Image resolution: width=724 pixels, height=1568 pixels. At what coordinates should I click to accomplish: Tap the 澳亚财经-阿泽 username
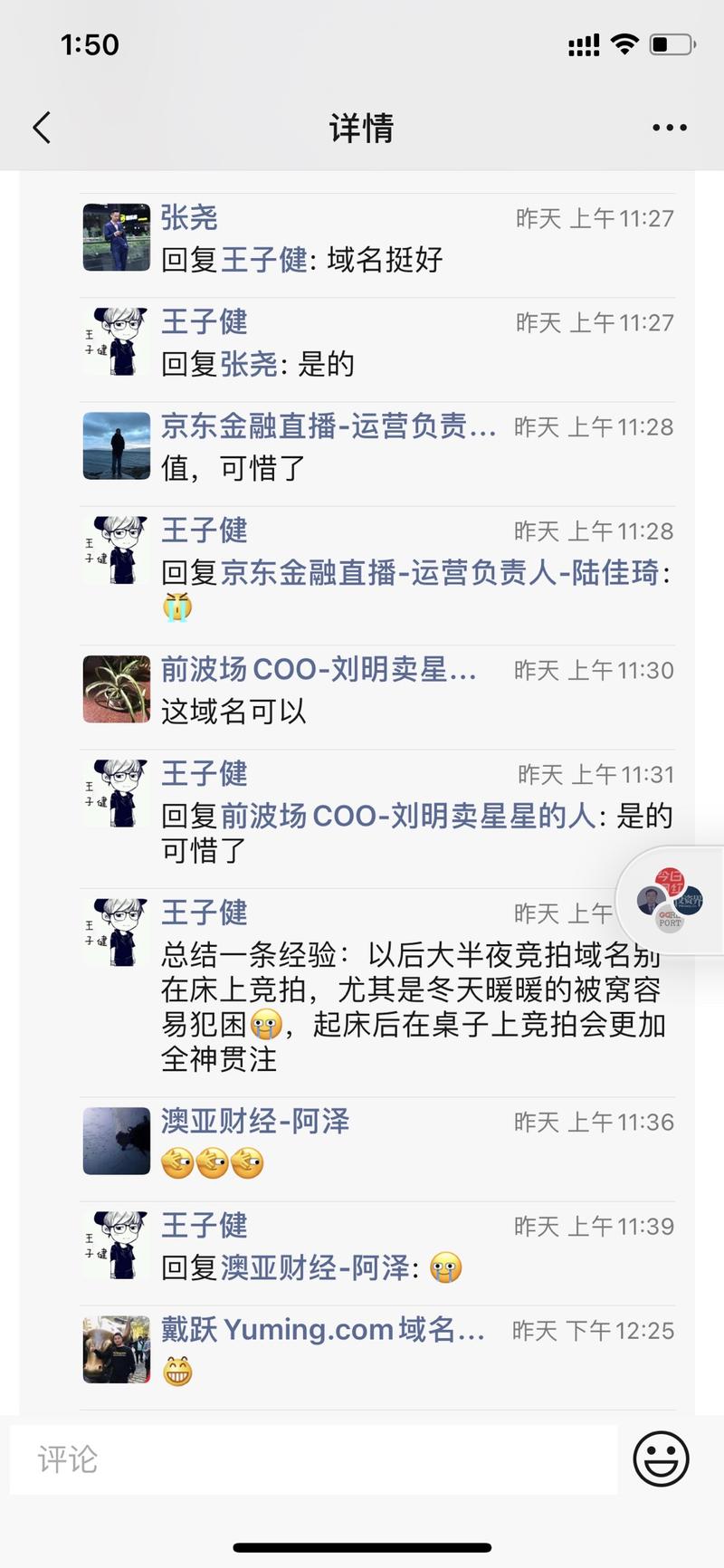255,1122
